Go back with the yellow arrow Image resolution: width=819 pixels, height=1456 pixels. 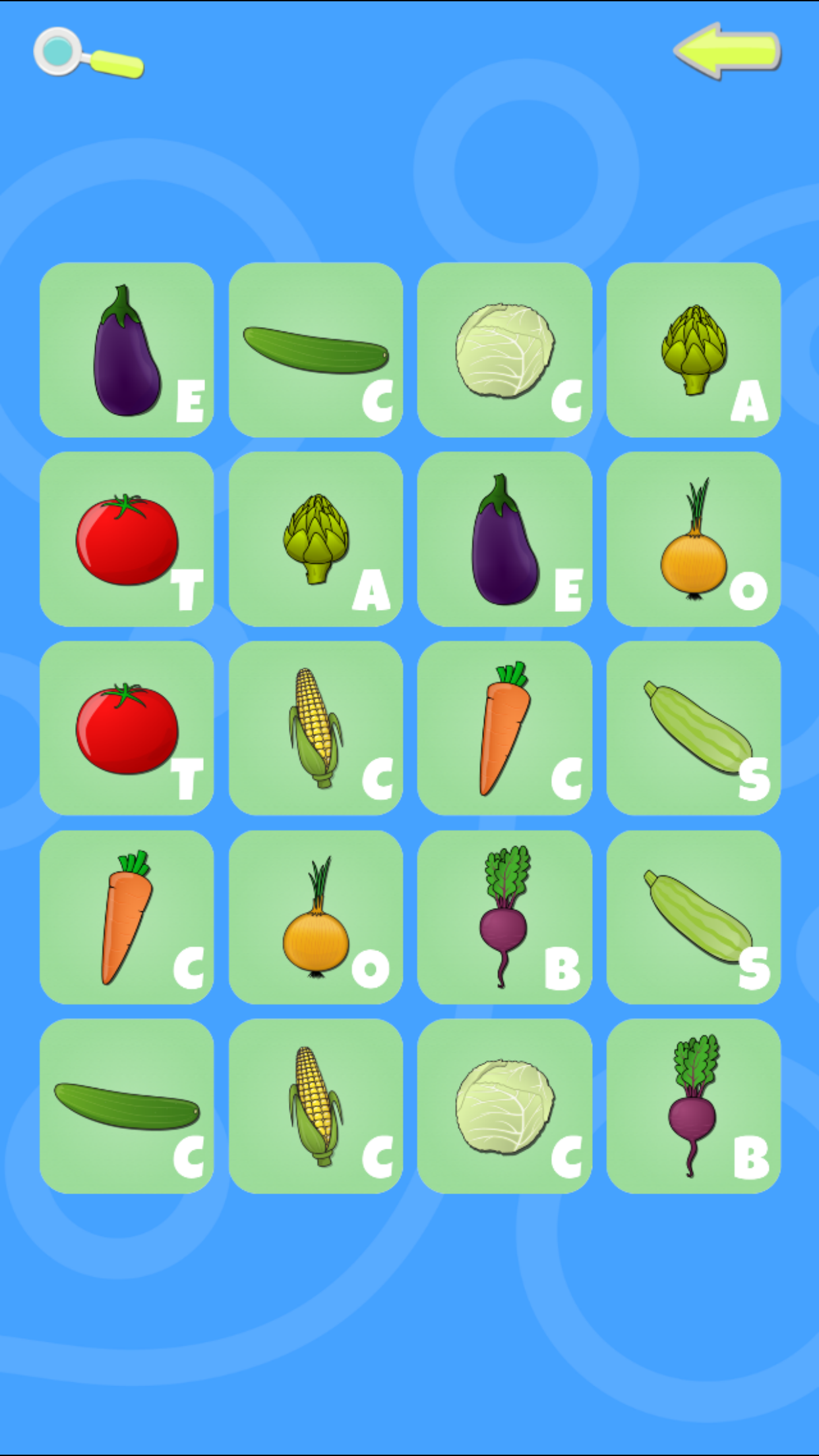click(727, 51)
